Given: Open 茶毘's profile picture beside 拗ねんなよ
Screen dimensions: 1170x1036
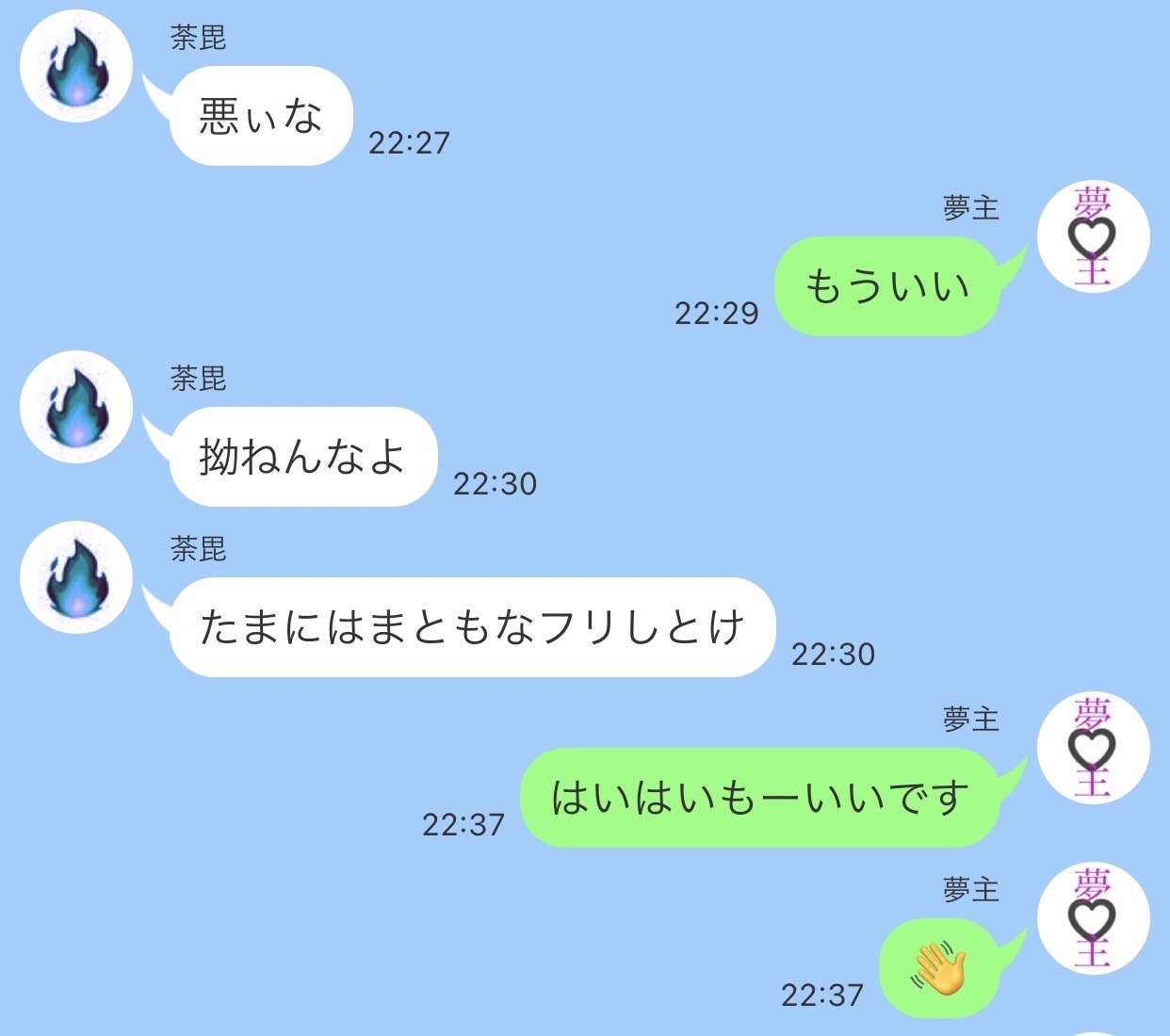Looking at the screenshot, I should click(x=76, y=407).
